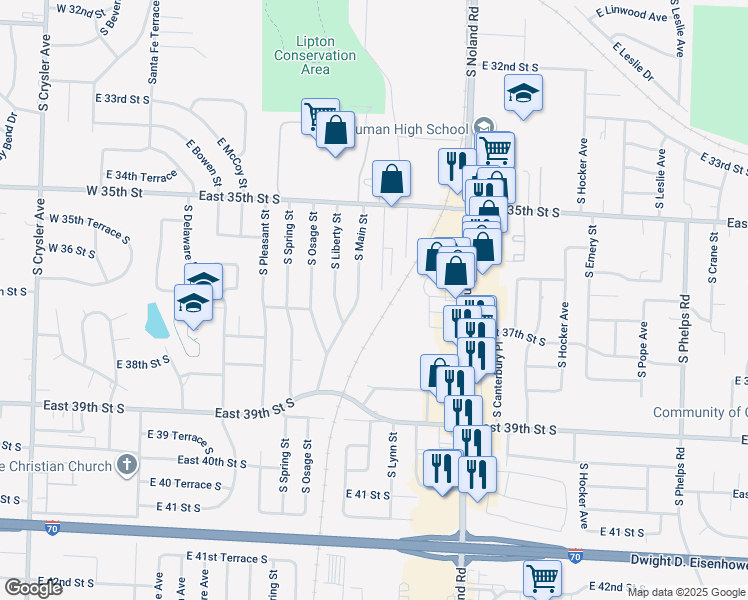Tap the shopping bag pin near S Main St
Image resolution: width=748 pixels, height=600 pixels.
click(391, 180)
